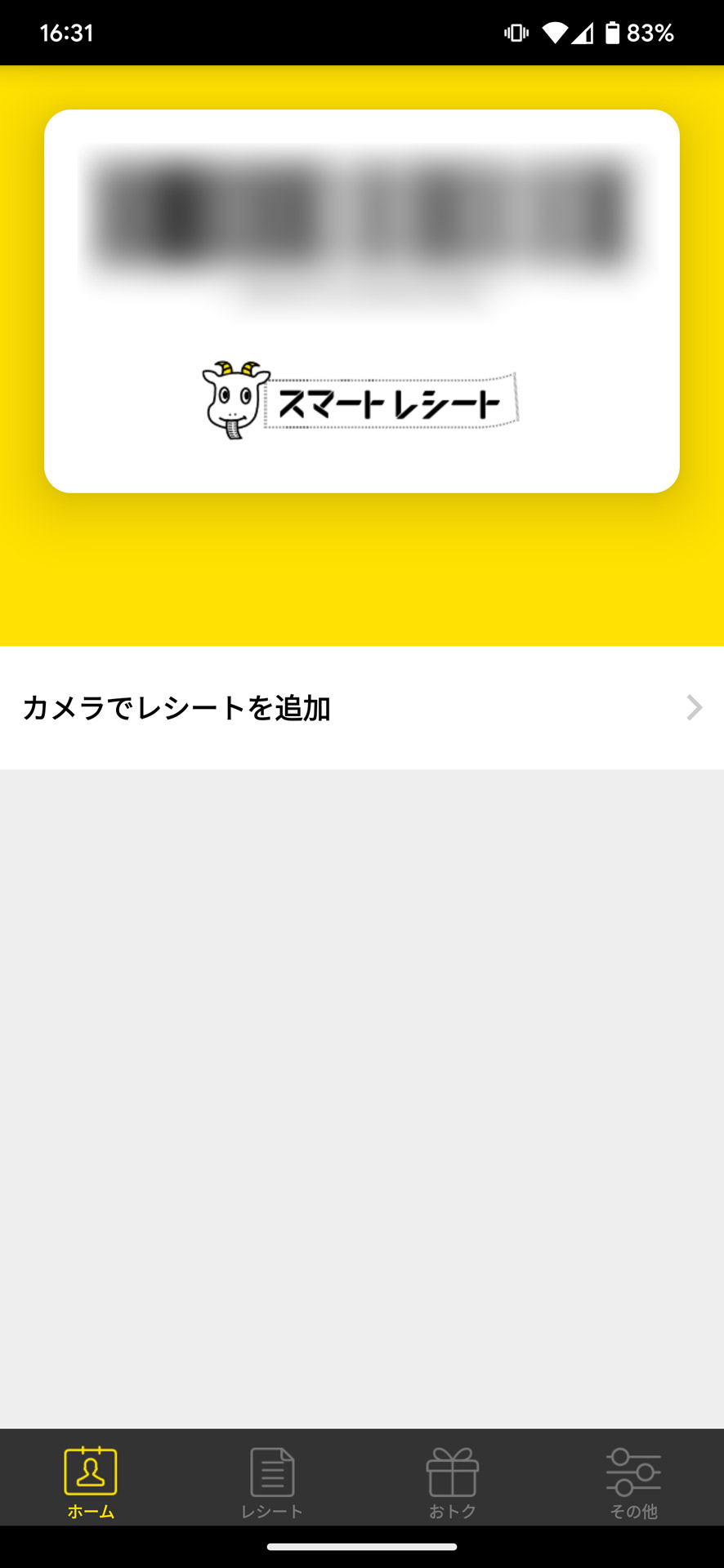Tap the vibrate mode status icon
The image size is (724, 1568).
point(518,32)
